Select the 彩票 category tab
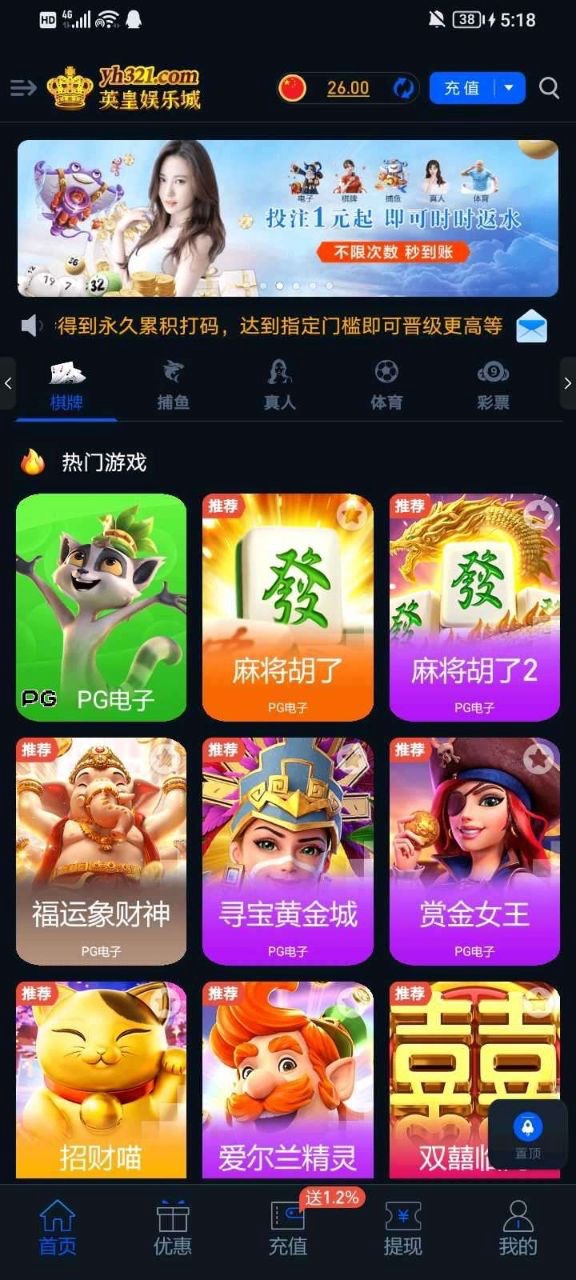 pos(493,386)
